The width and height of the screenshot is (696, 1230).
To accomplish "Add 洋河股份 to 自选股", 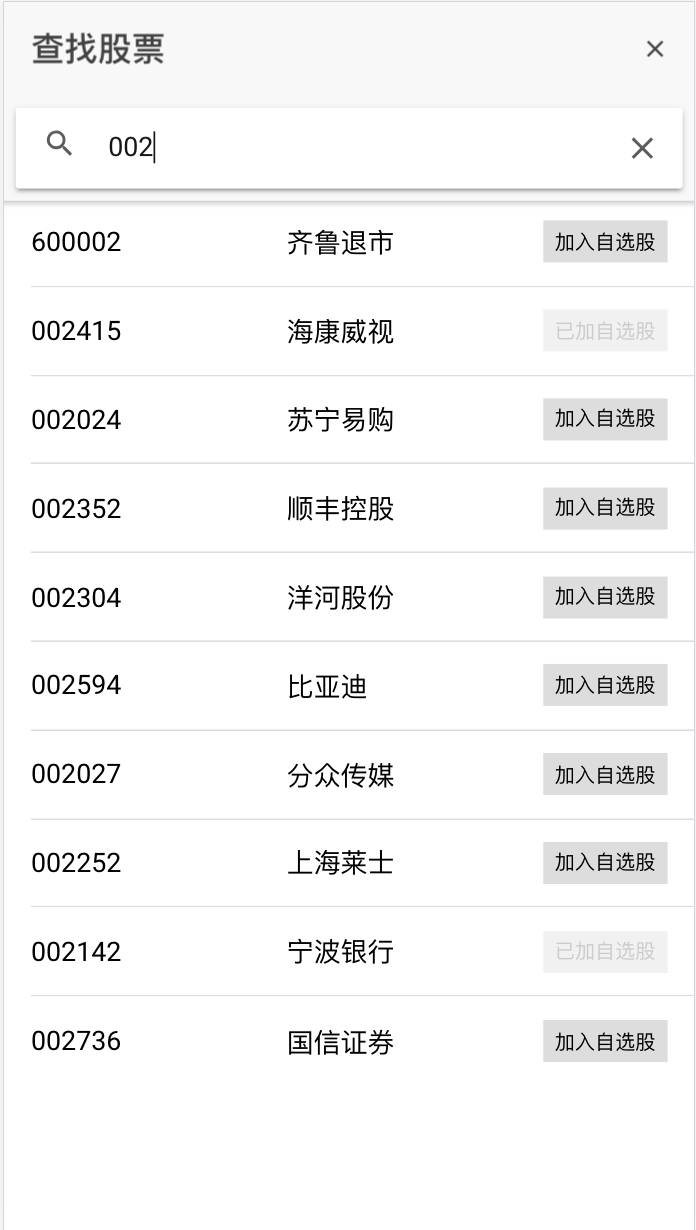I will 605,597.
